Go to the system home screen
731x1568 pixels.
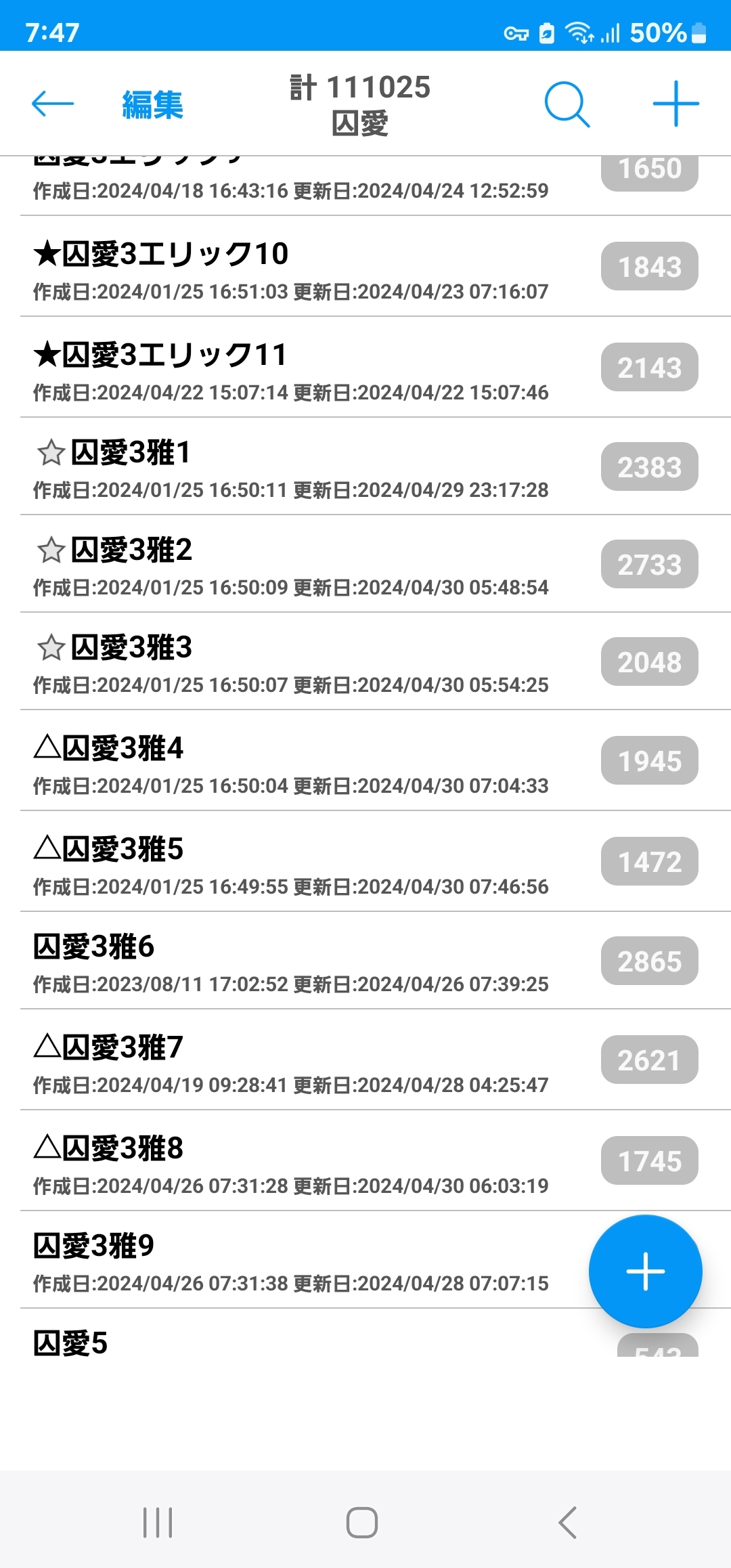click(x=362, y=1523)
